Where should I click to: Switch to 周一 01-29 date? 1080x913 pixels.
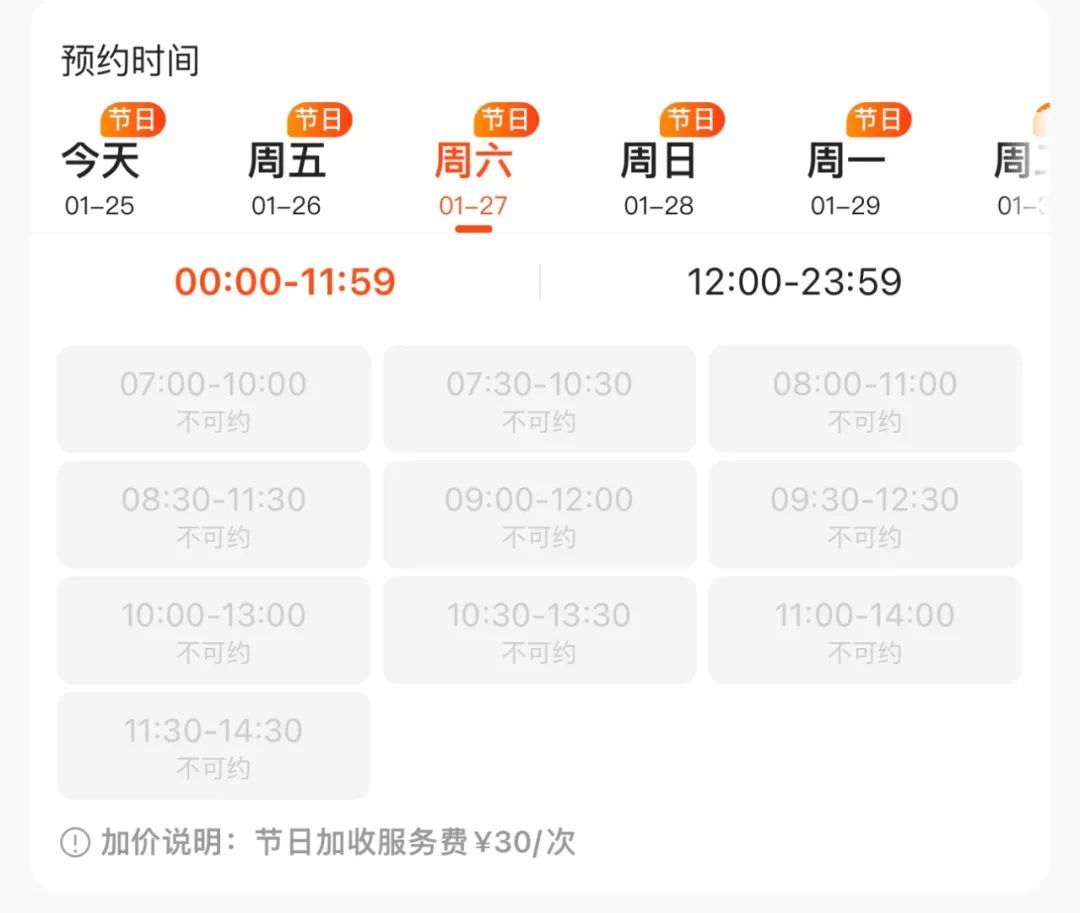pyautogui.click(x=845, y=174)
